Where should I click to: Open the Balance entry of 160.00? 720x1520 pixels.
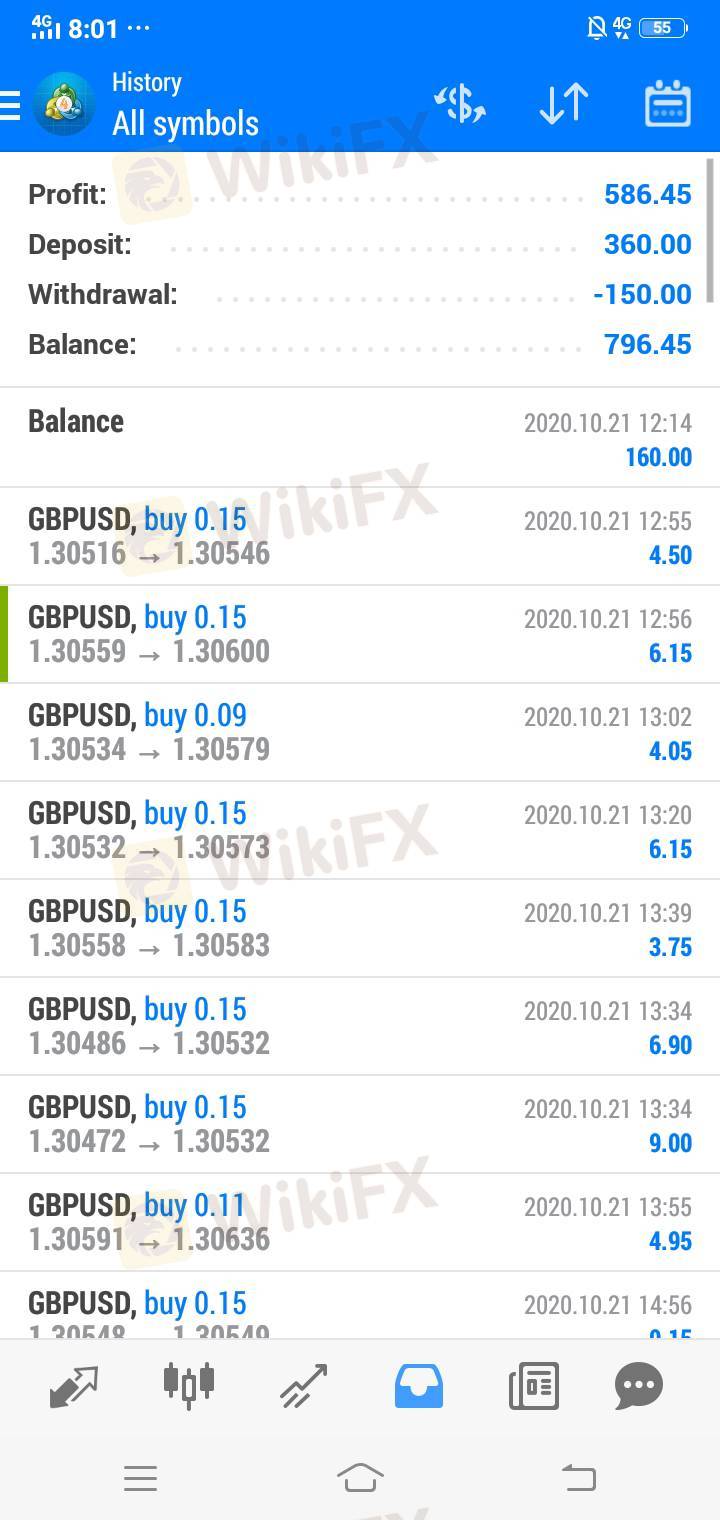point(360,438)
